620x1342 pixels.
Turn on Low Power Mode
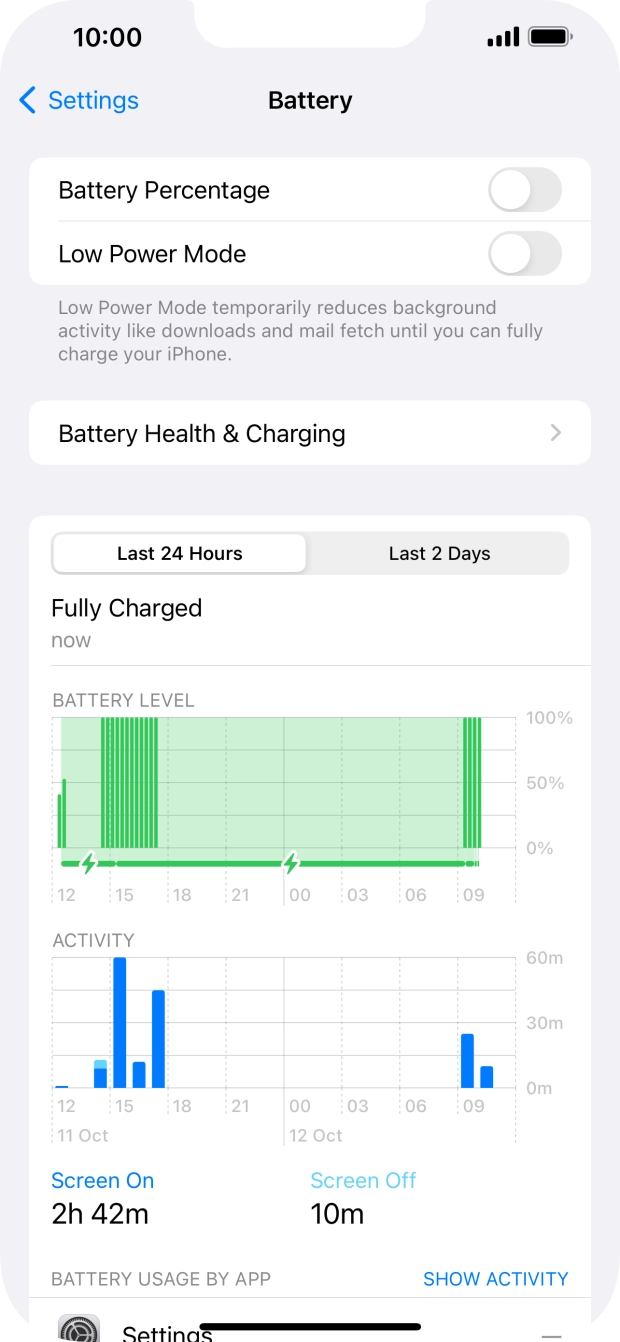pos(525,254)
